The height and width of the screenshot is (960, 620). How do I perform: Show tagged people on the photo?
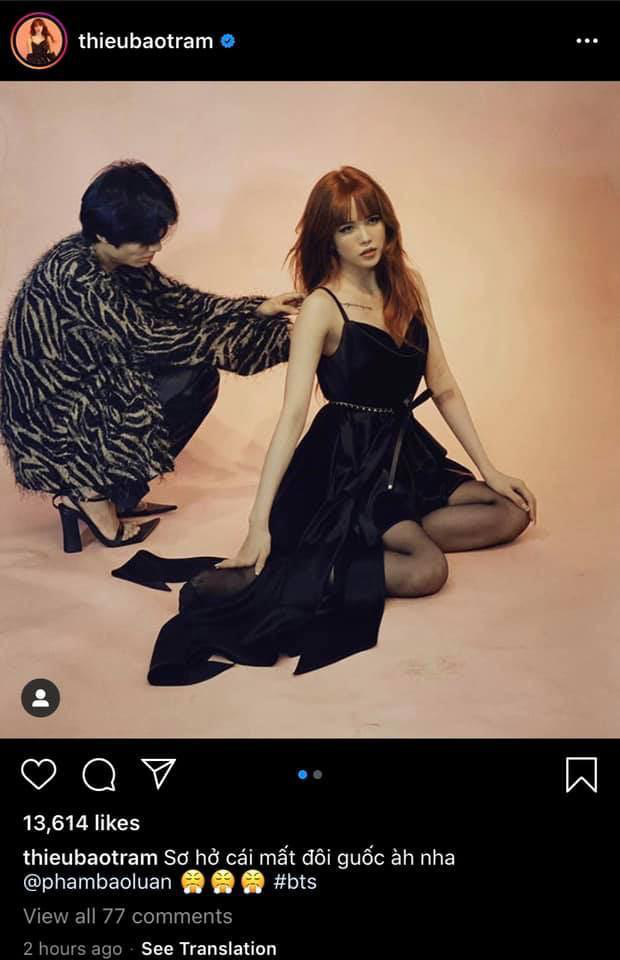(40, 697)
